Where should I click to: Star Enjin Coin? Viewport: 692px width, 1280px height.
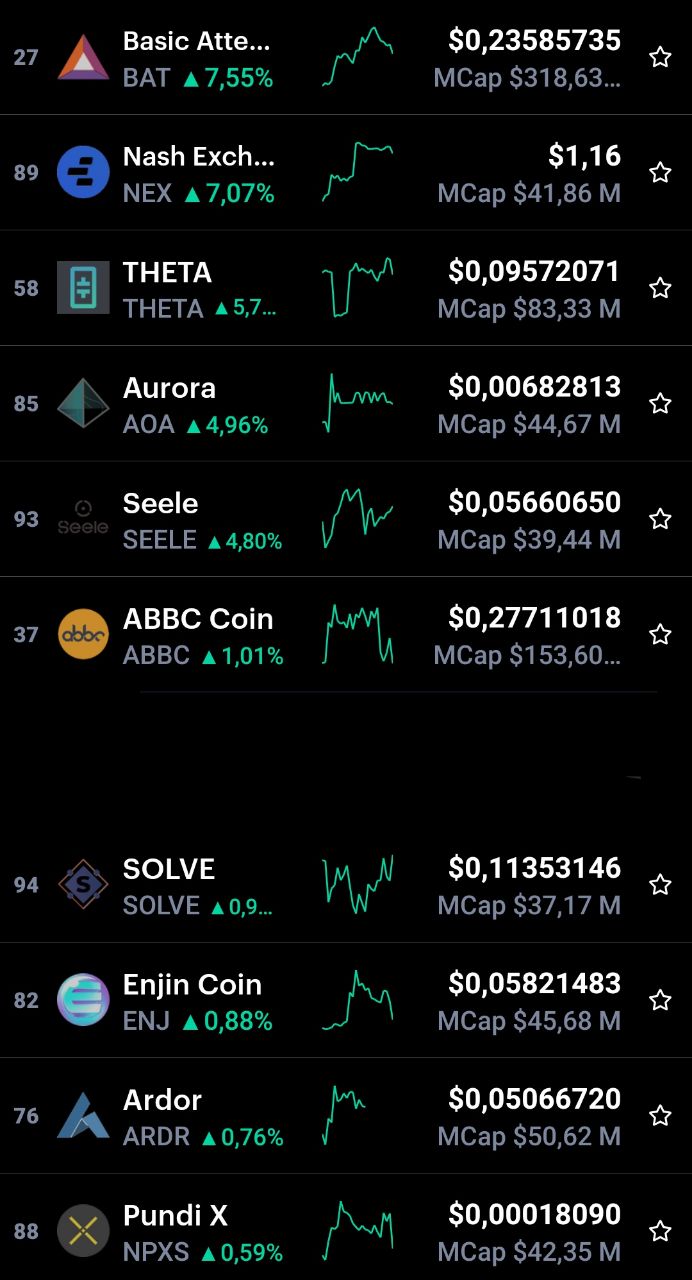(660, 1000)
